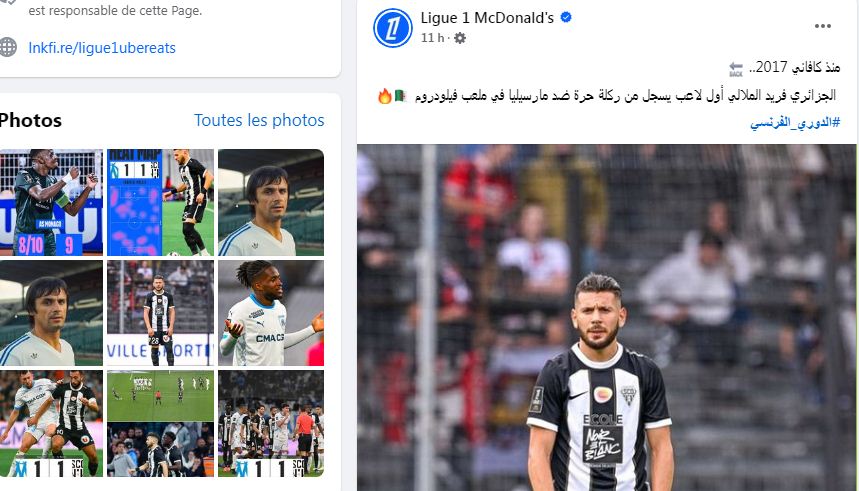Open the post's photo of the Angers player
The height and width of the screenshot is (491, 859).
(606, 320)
